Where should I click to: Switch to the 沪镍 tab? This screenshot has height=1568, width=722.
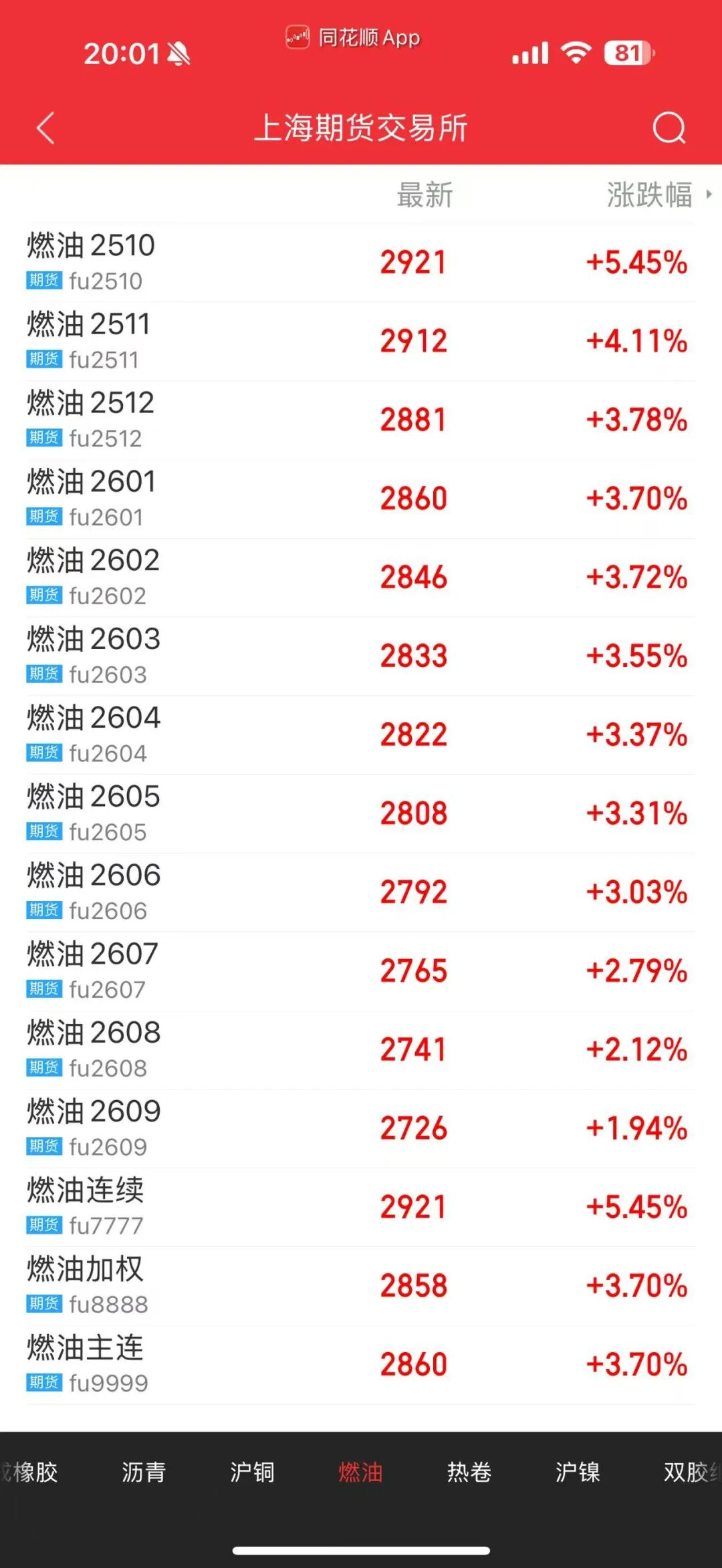pos(578,1472)
